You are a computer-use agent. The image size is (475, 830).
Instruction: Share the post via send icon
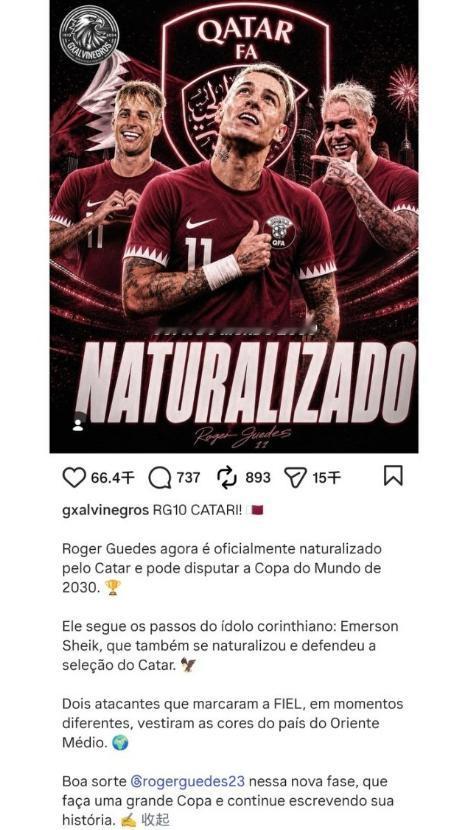[x=295, y=478]
